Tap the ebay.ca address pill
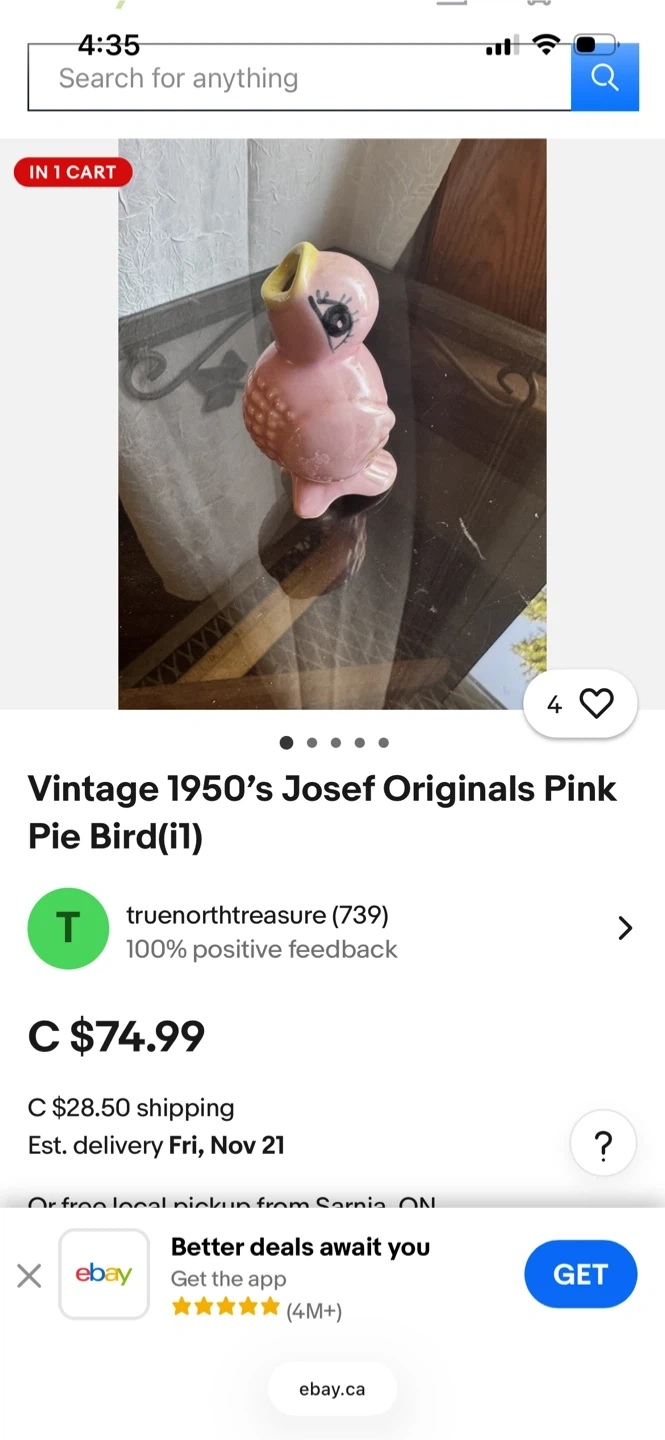 [332, 1389]
